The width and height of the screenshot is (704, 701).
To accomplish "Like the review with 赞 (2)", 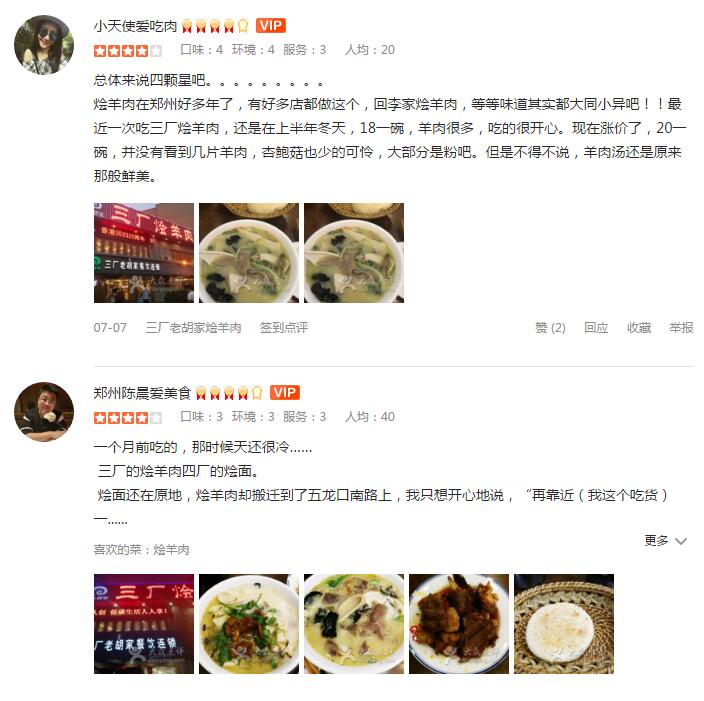I will point(550,328).
